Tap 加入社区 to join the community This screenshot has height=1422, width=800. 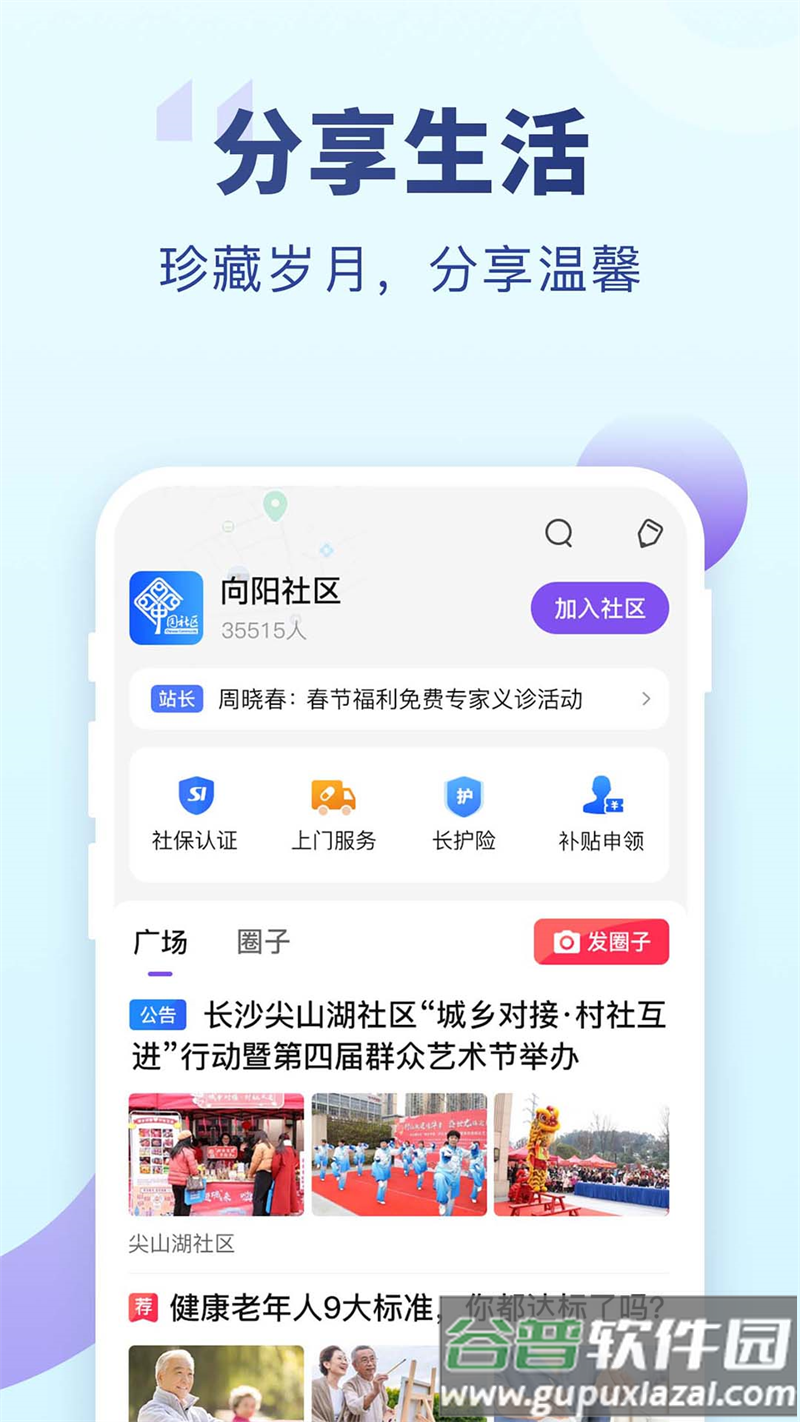(598, 607)
